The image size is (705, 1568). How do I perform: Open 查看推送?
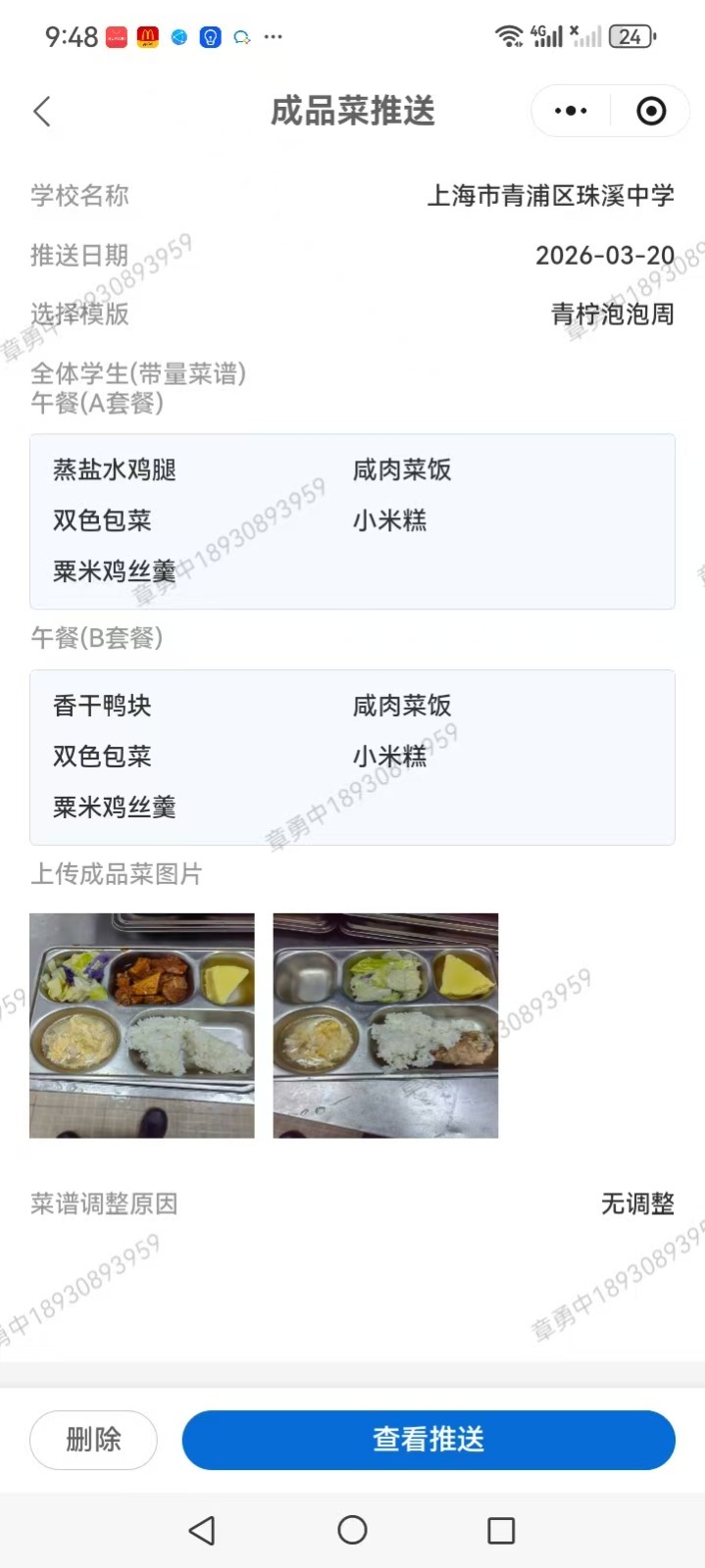point(428,1440)
